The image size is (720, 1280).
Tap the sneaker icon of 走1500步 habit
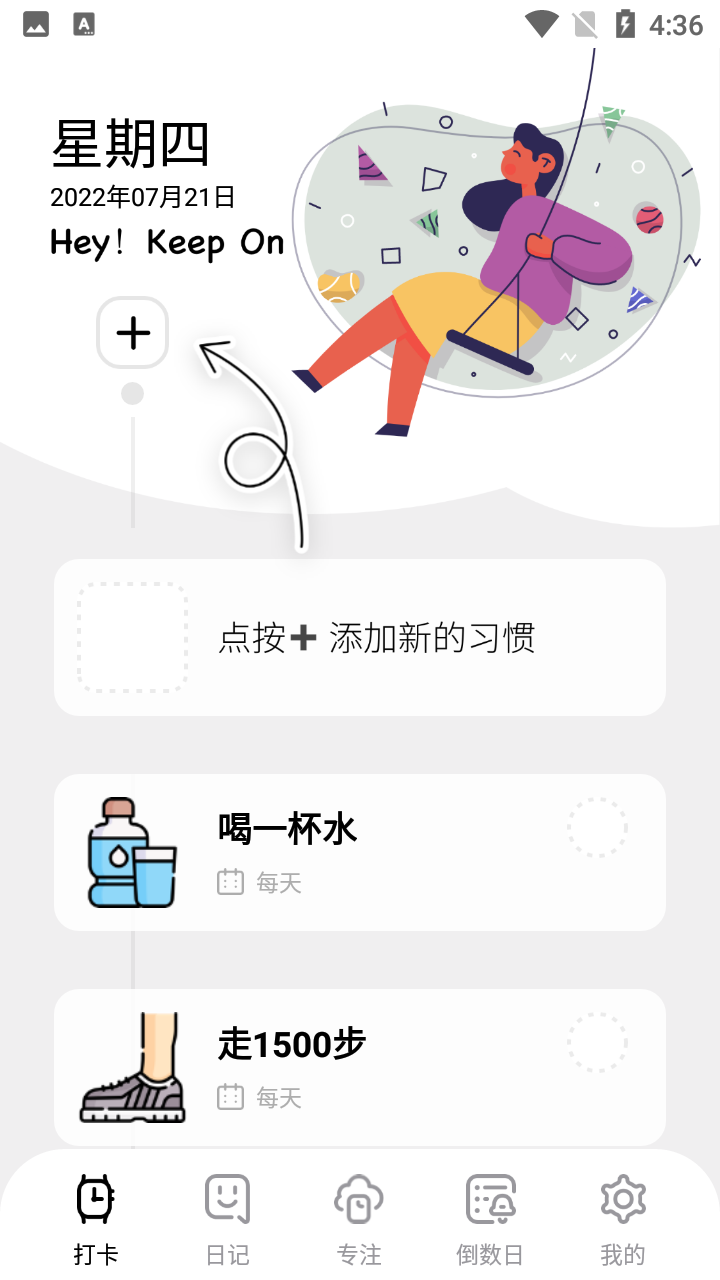tap(132, 1067)
